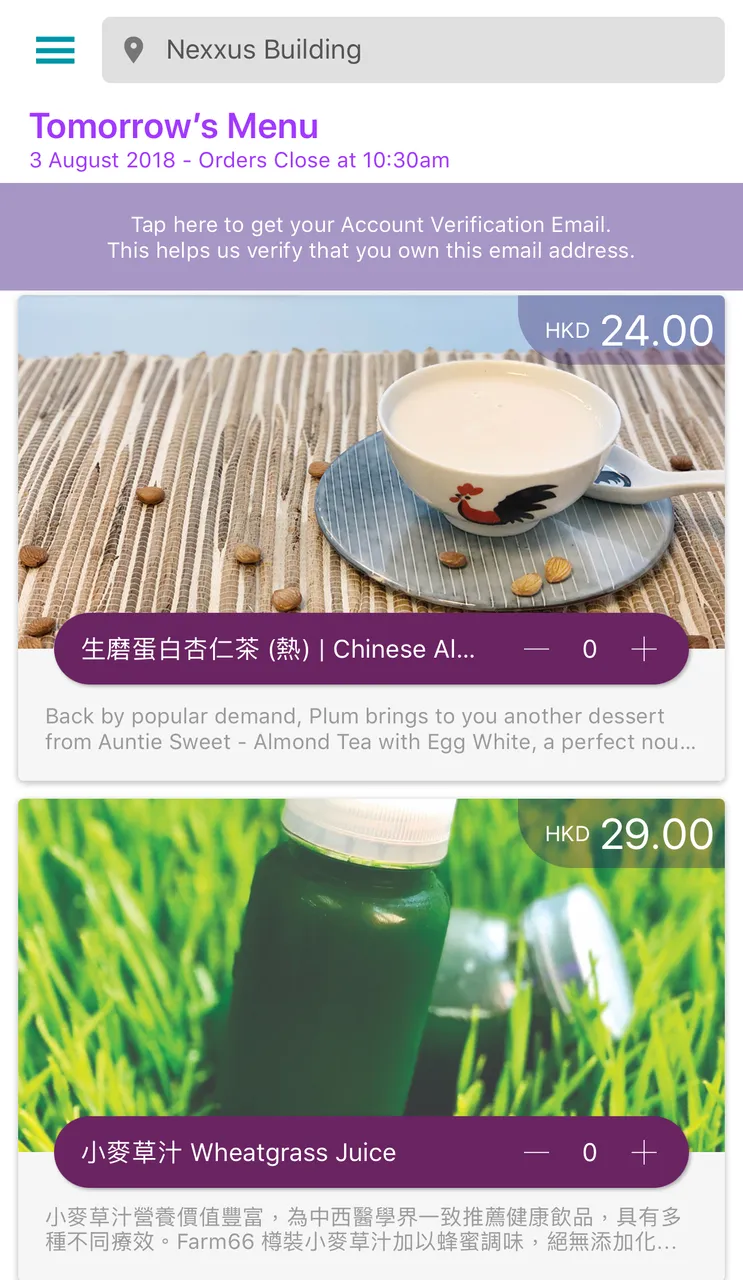The image size is (743, 1280).
Task: Add one Wheatgrass Juice
Action: [644, 1152]
